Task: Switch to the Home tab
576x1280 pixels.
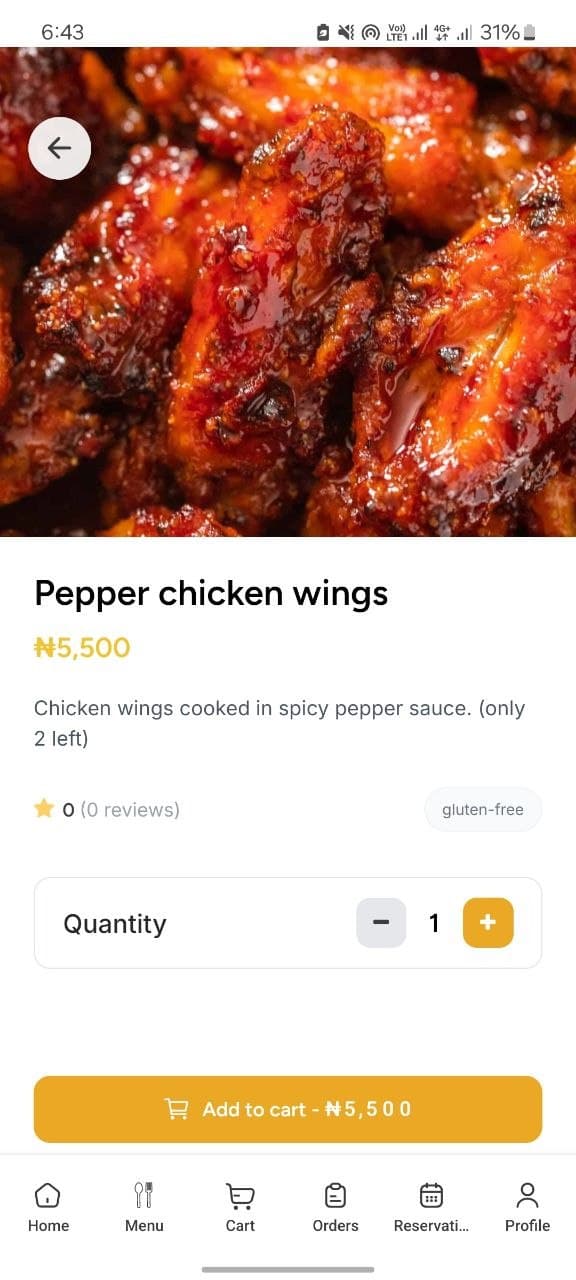Action: pos(48,1207)
